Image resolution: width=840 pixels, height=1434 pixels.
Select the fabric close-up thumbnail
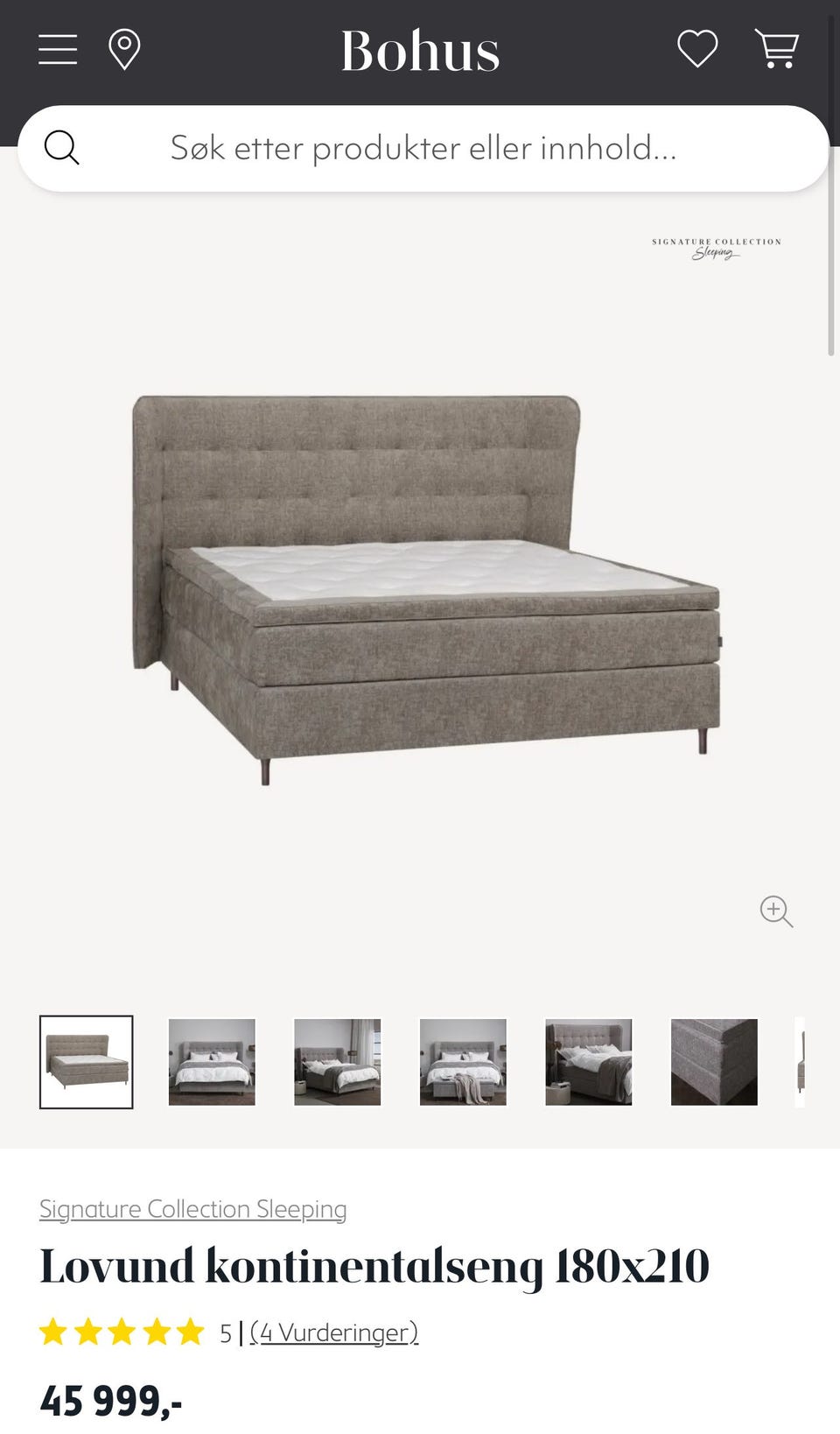[714, 1062]
